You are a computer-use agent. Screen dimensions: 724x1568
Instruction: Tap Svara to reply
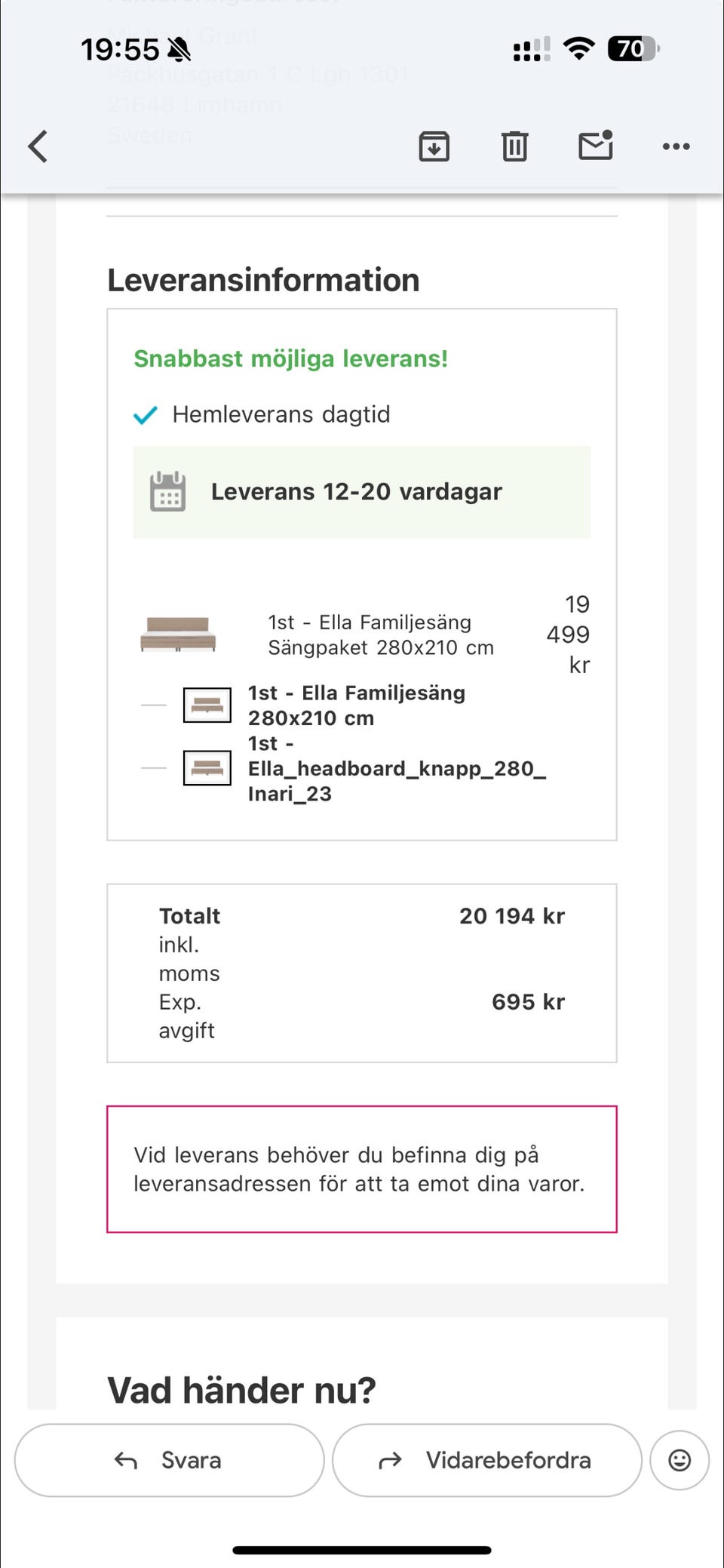pyautogui.click(x=170, y=1460)
